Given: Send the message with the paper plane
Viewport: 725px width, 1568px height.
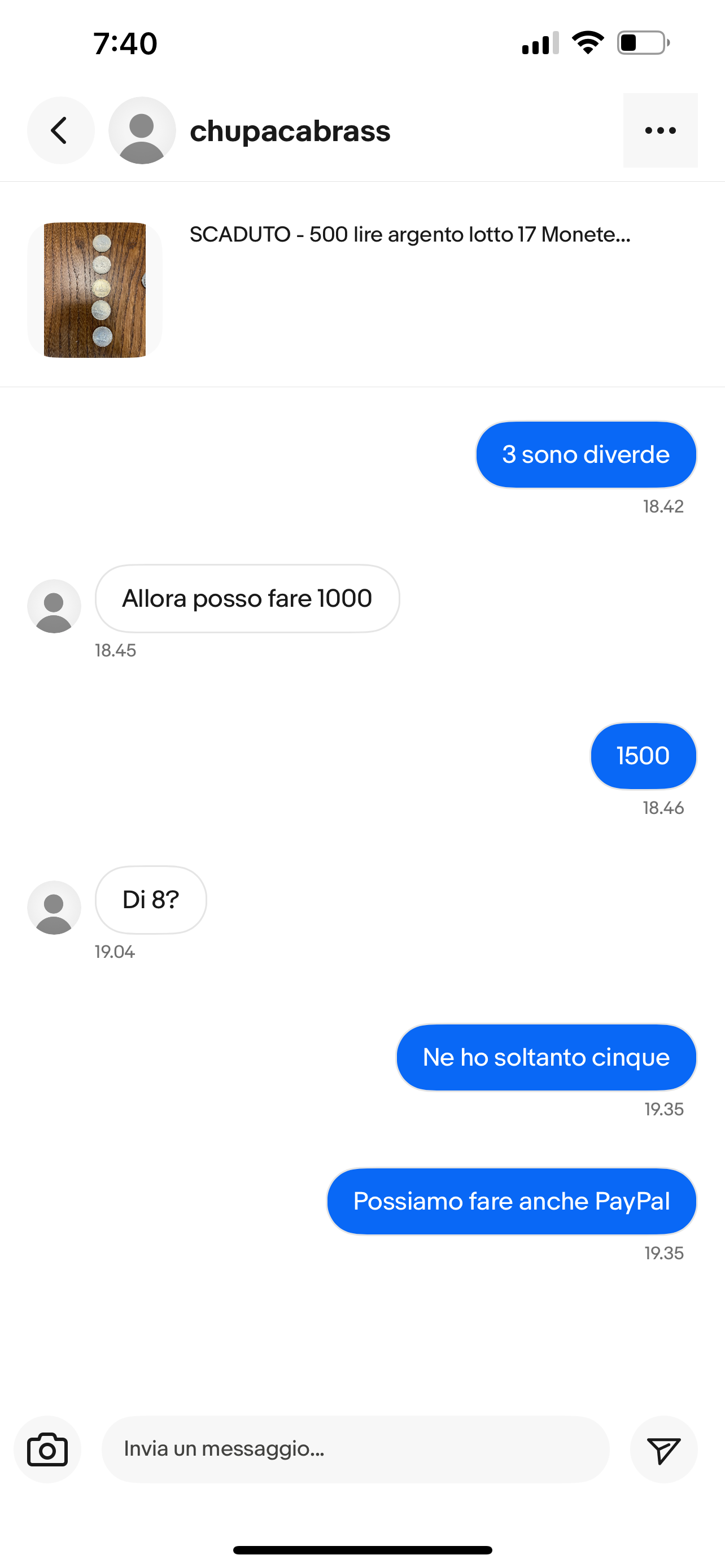Looking at the screenshot, I should [x=663, y=1449].
